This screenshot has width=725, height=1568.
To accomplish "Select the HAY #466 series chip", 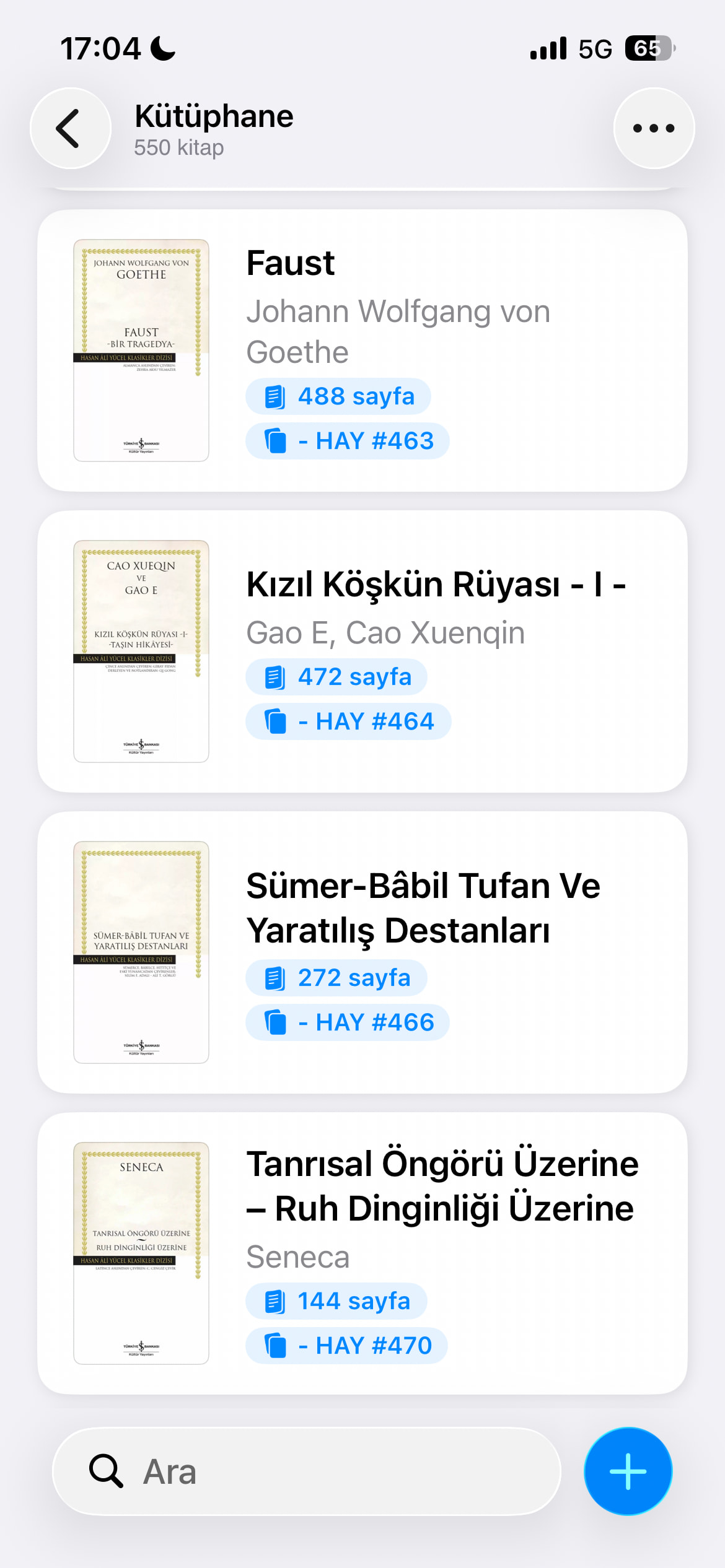I will [348, 1022].
